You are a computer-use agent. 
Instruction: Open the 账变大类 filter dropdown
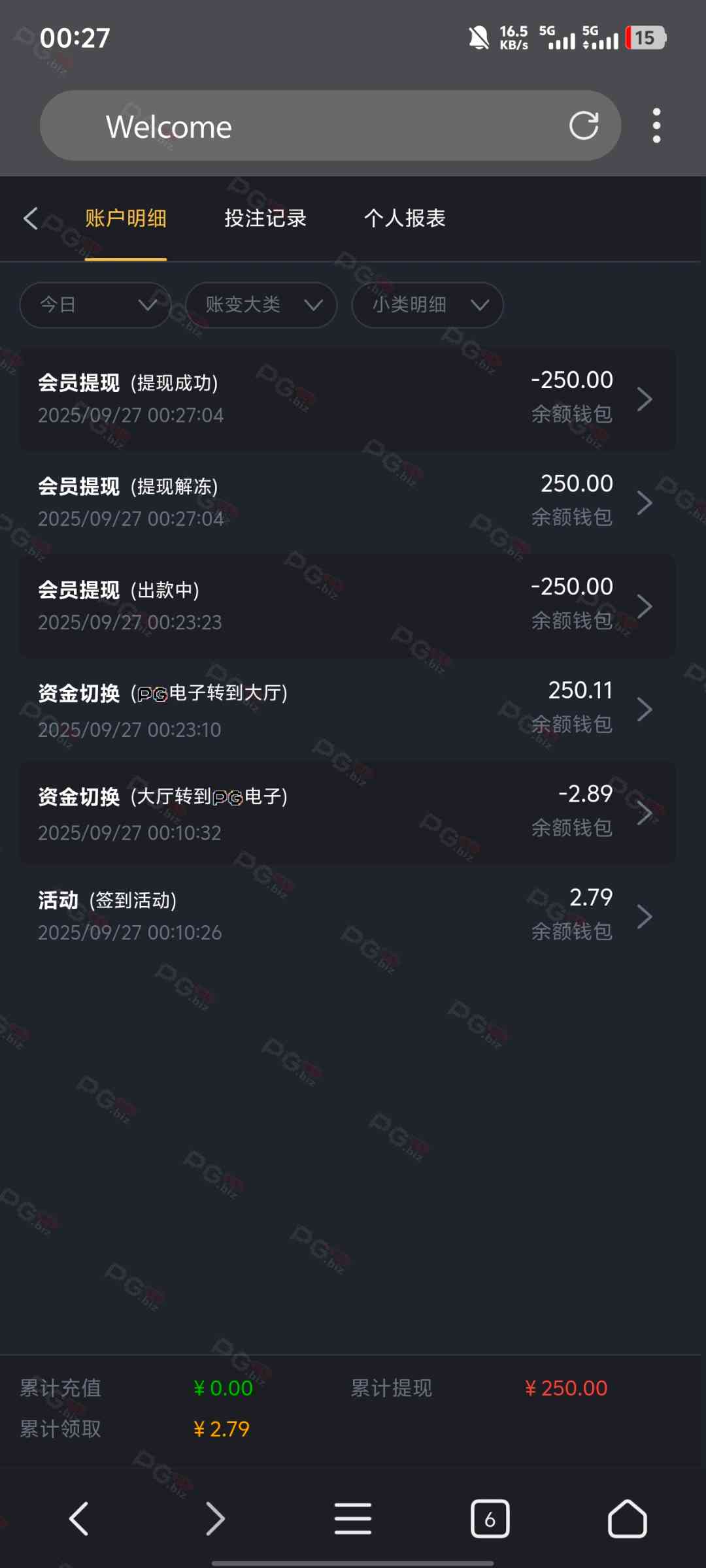tap(261, 305)
